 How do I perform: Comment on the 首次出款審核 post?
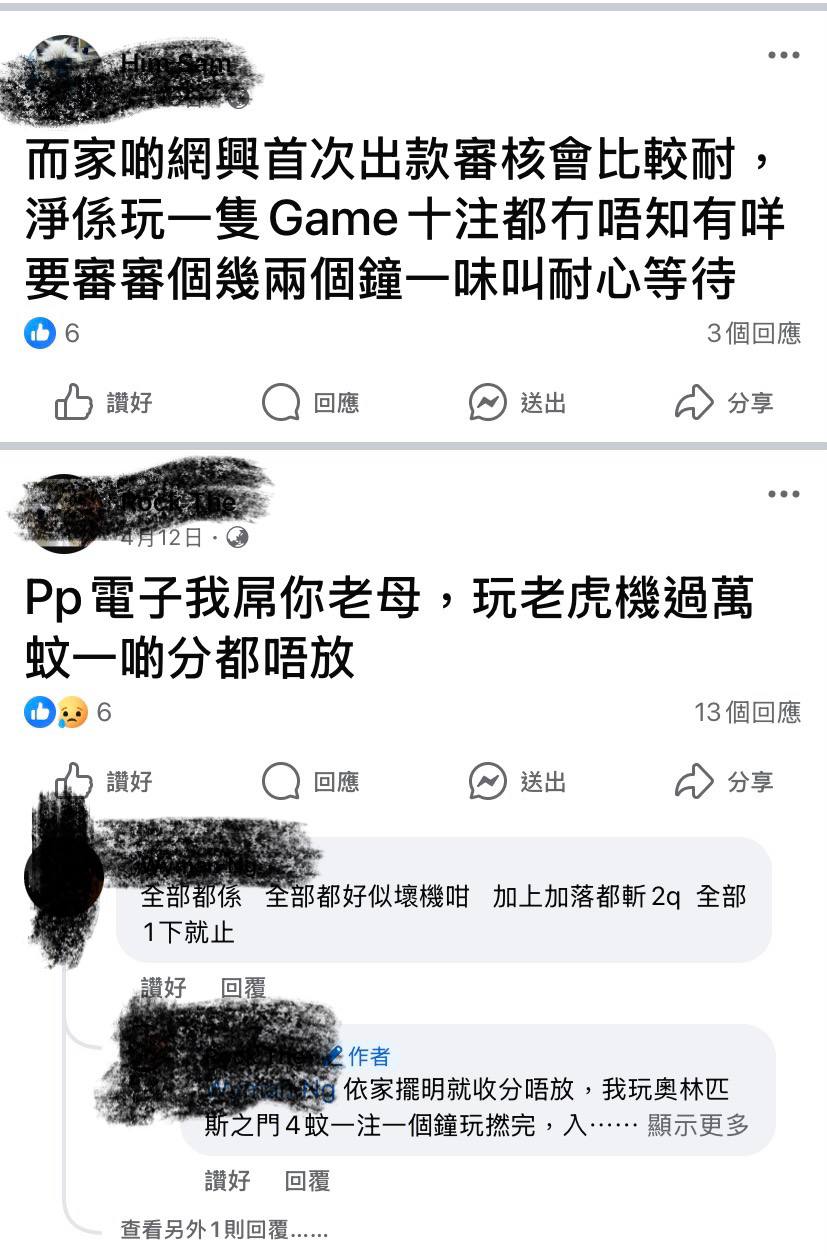pyautogui.click(x=310, y=403)
